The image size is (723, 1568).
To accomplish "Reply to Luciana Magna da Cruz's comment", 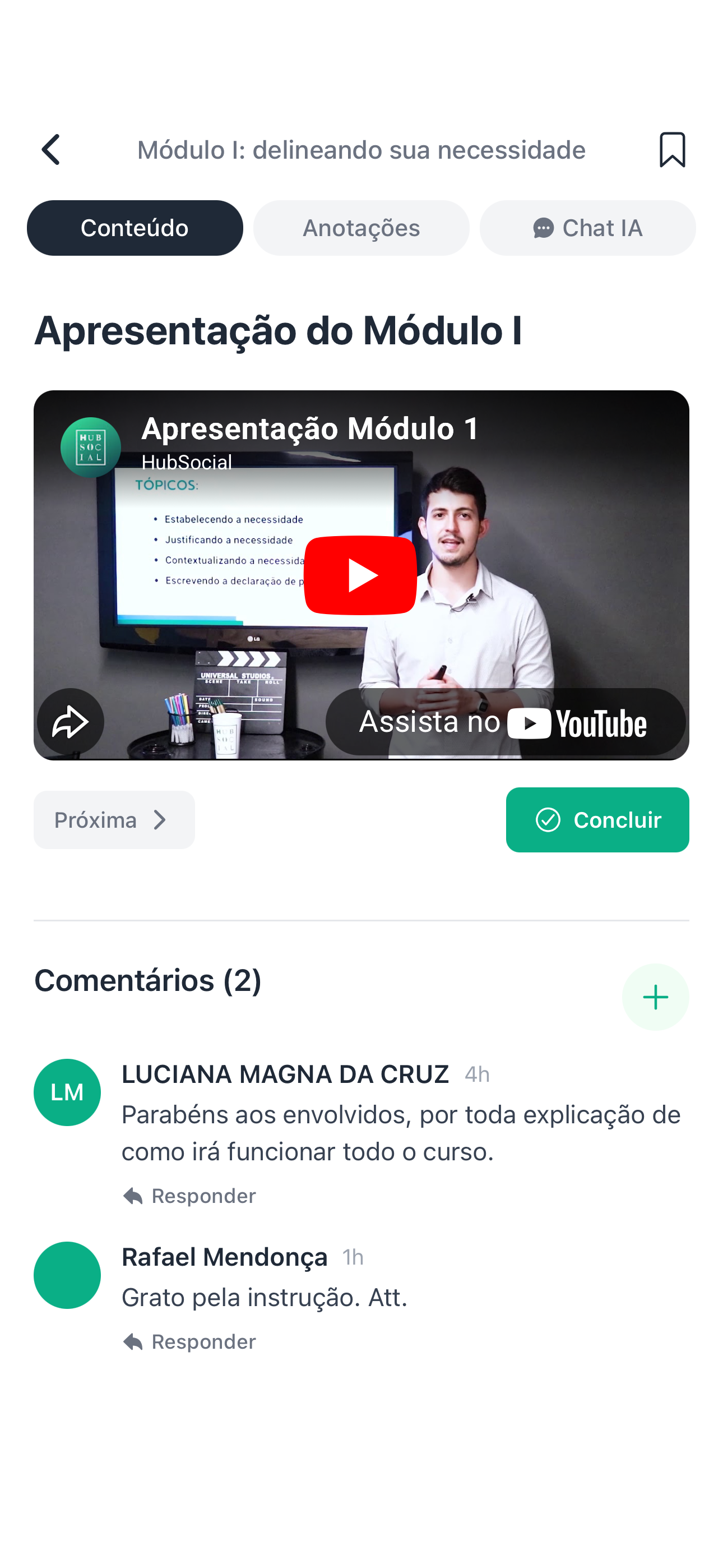I will pos(189,1196).
